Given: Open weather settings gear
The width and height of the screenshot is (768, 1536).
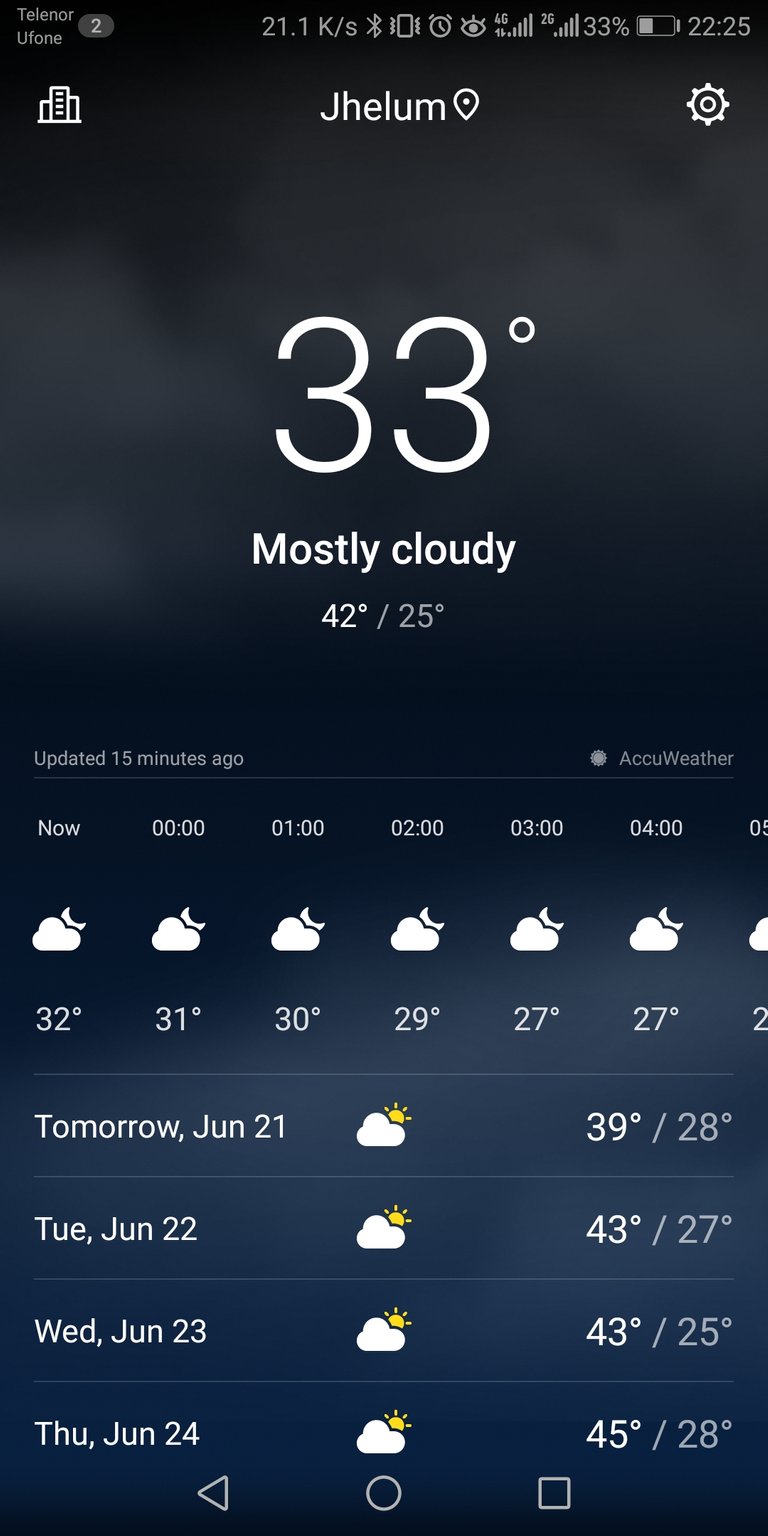Looking at the screenshot, I should point(707,105).
